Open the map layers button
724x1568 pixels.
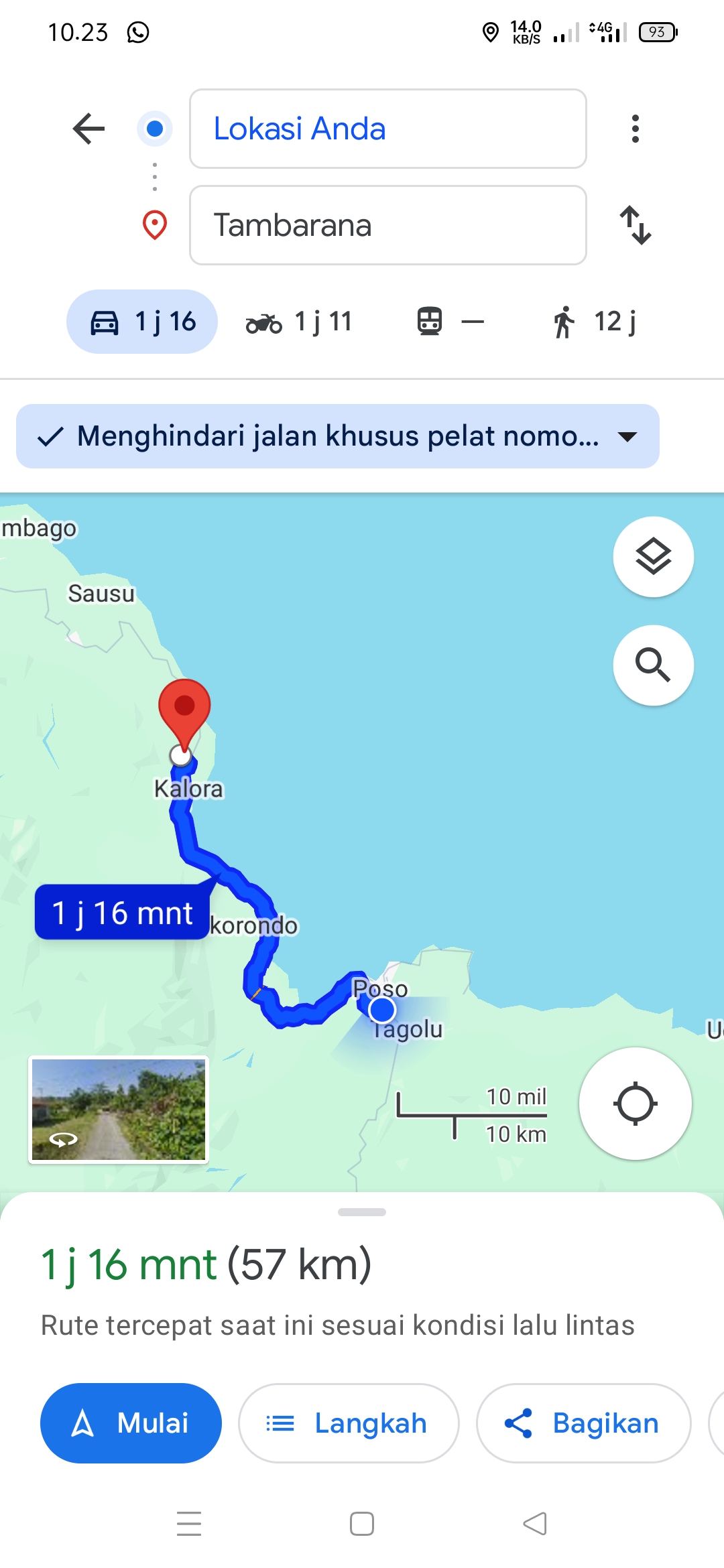click(x=654, y=557)
